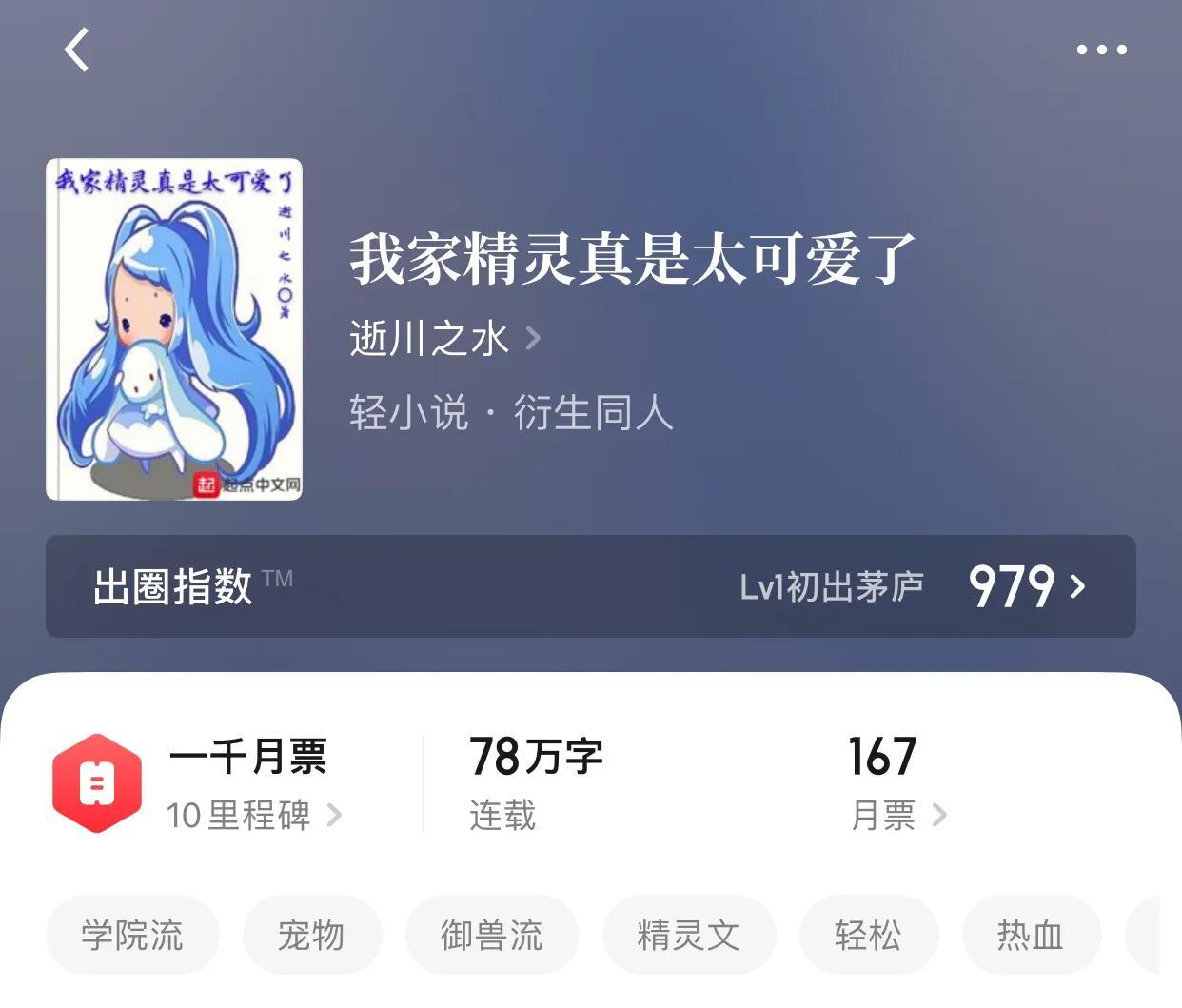Select the 宠物 tag
The image size is (1182, 1008).
(311, 935)
